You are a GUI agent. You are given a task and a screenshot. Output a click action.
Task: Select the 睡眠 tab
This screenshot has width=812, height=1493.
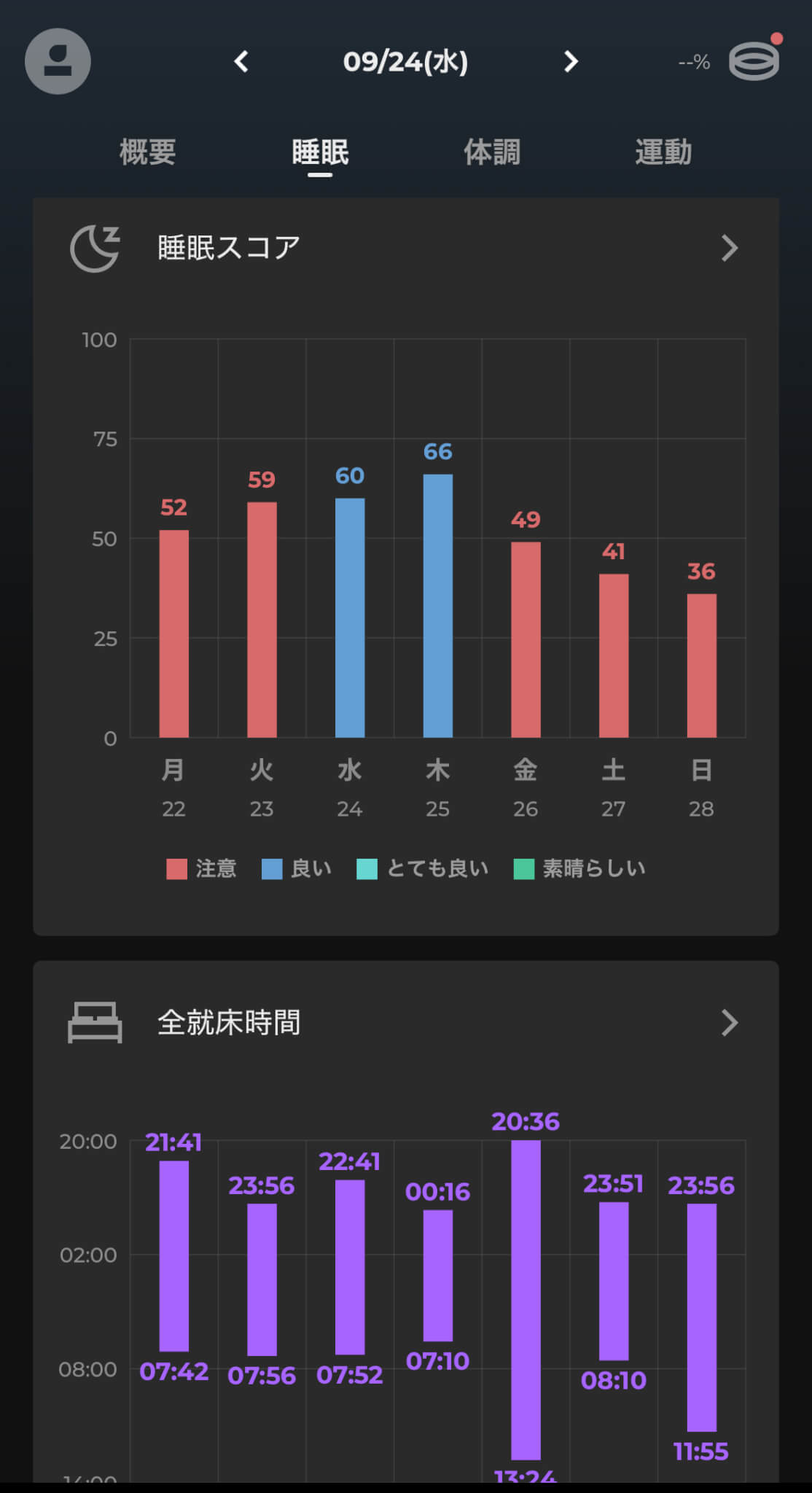pos(320,152)
